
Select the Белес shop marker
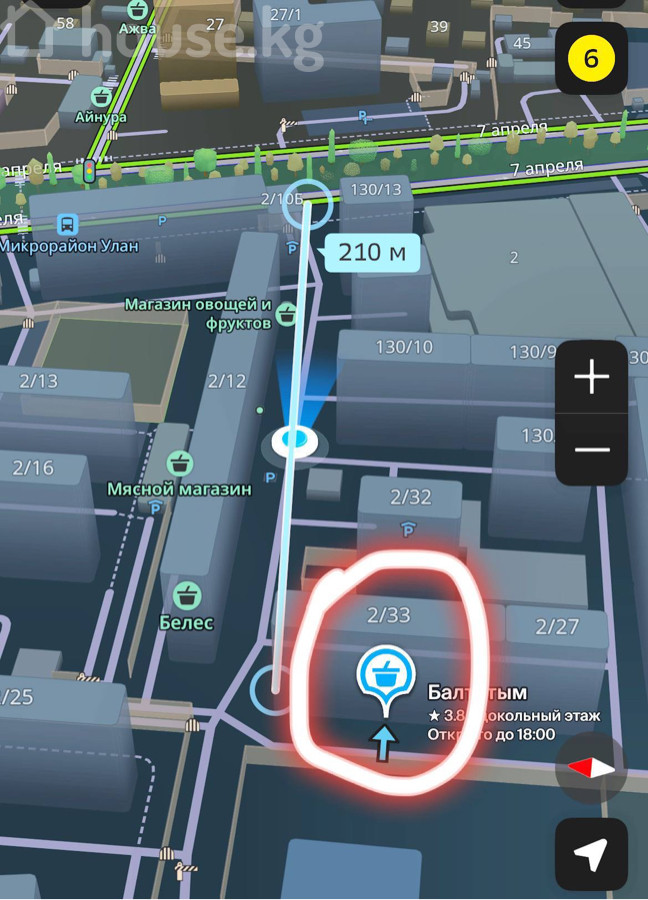[186, 597]
